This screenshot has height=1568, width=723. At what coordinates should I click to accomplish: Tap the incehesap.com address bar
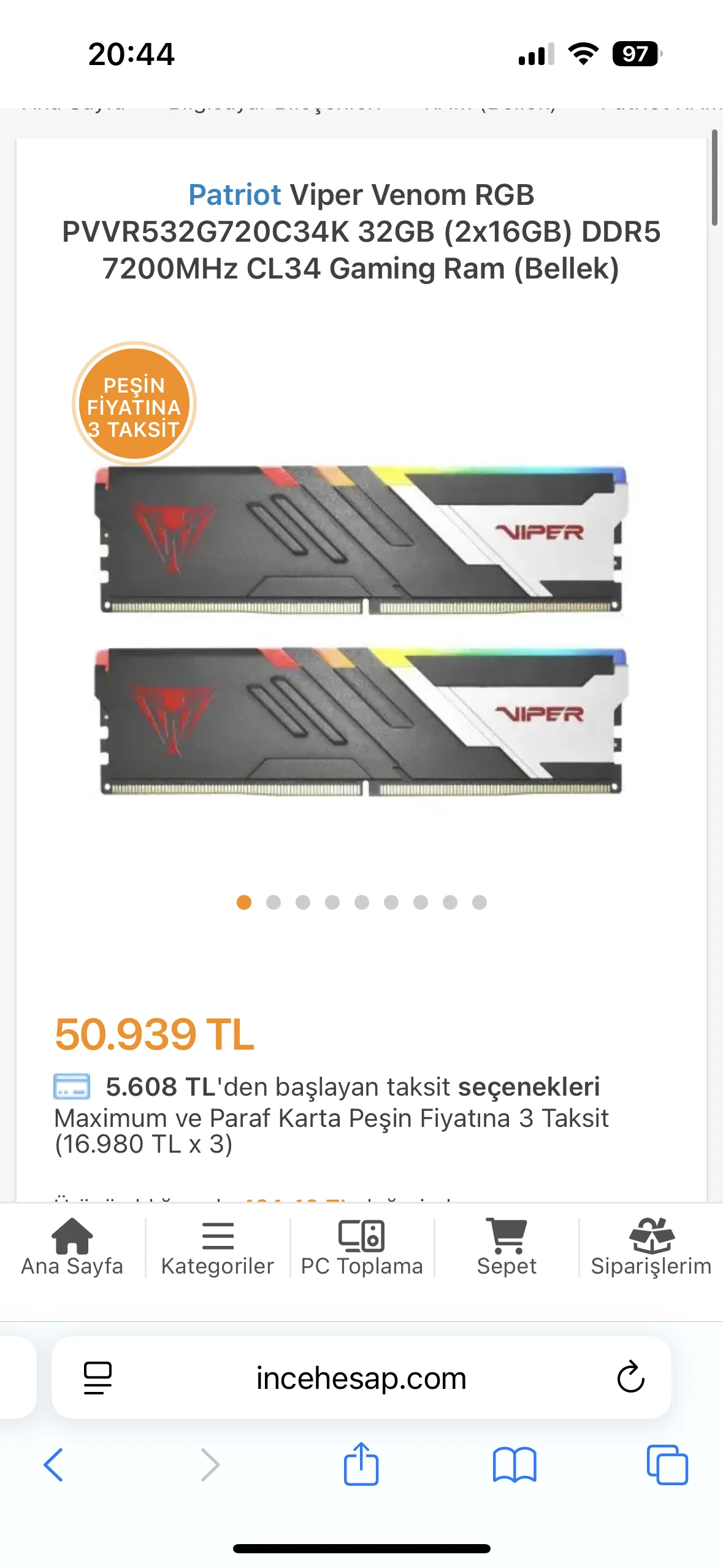[x=361, y=1378]
